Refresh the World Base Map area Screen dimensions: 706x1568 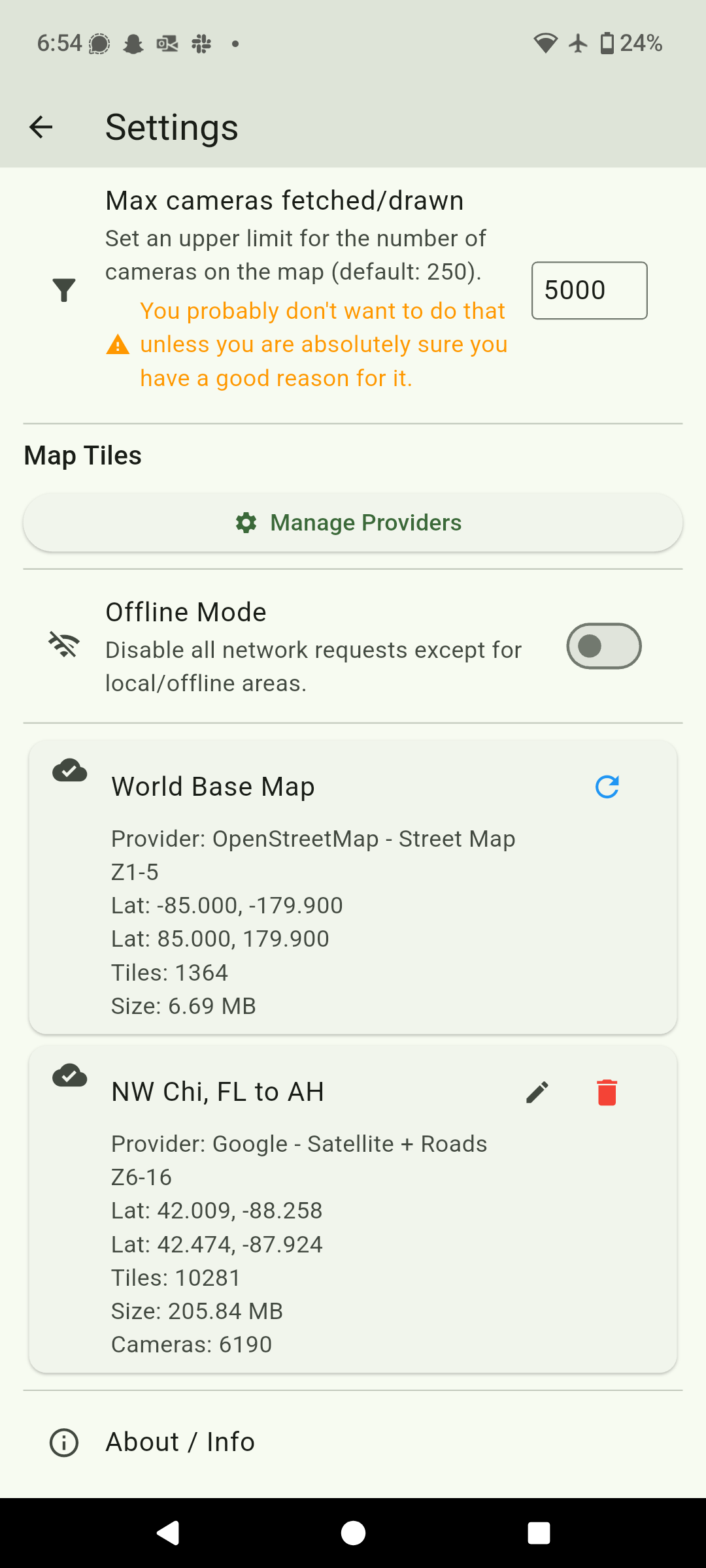click(607, 787)
